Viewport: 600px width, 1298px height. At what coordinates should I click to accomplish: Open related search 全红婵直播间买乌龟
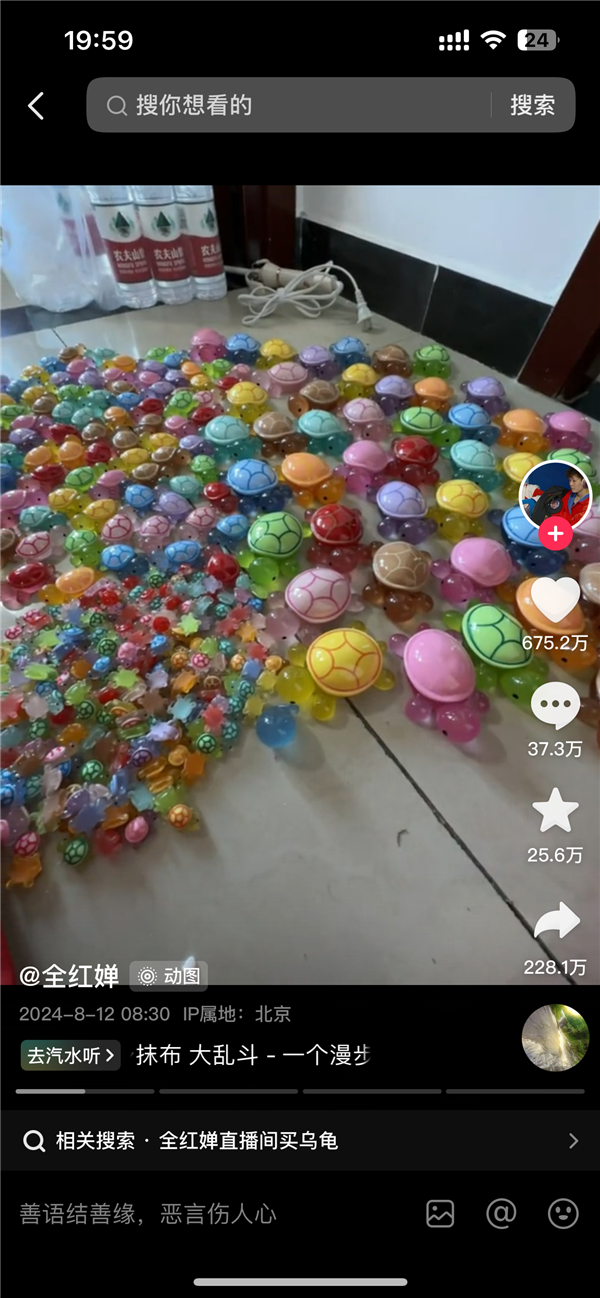(x=300, y=1141)
